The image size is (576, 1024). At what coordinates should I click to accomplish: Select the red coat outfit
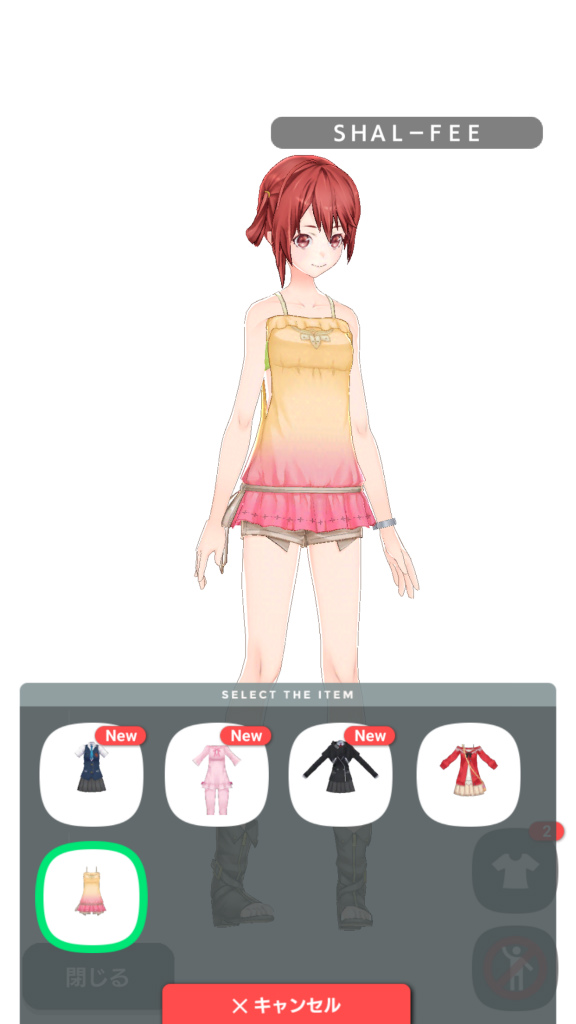click(x=468, y=775)
